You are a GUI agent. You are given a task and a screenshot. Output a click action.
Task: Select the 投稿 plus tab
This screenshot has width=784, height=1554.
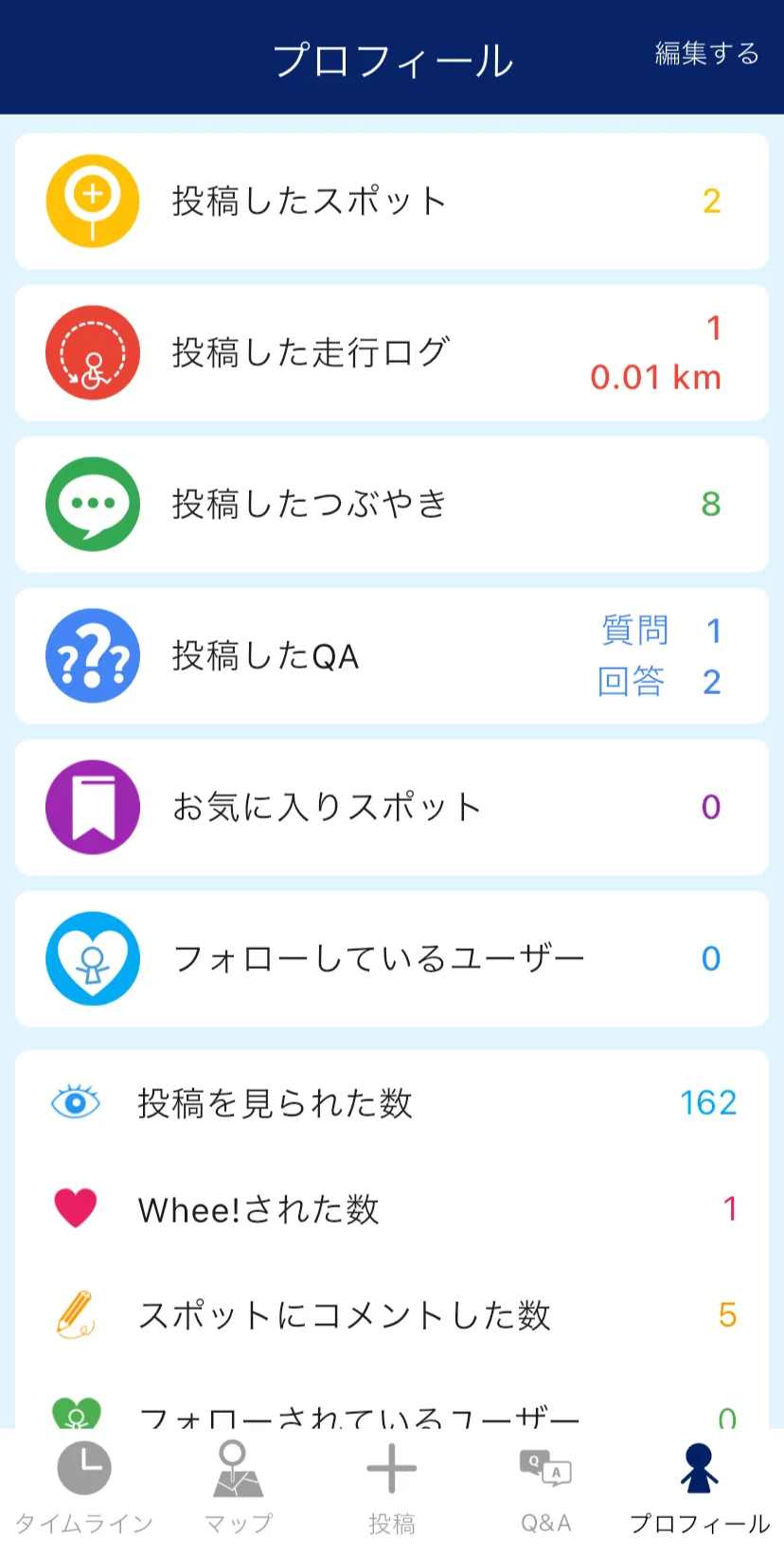click(x=391, y=1488)
